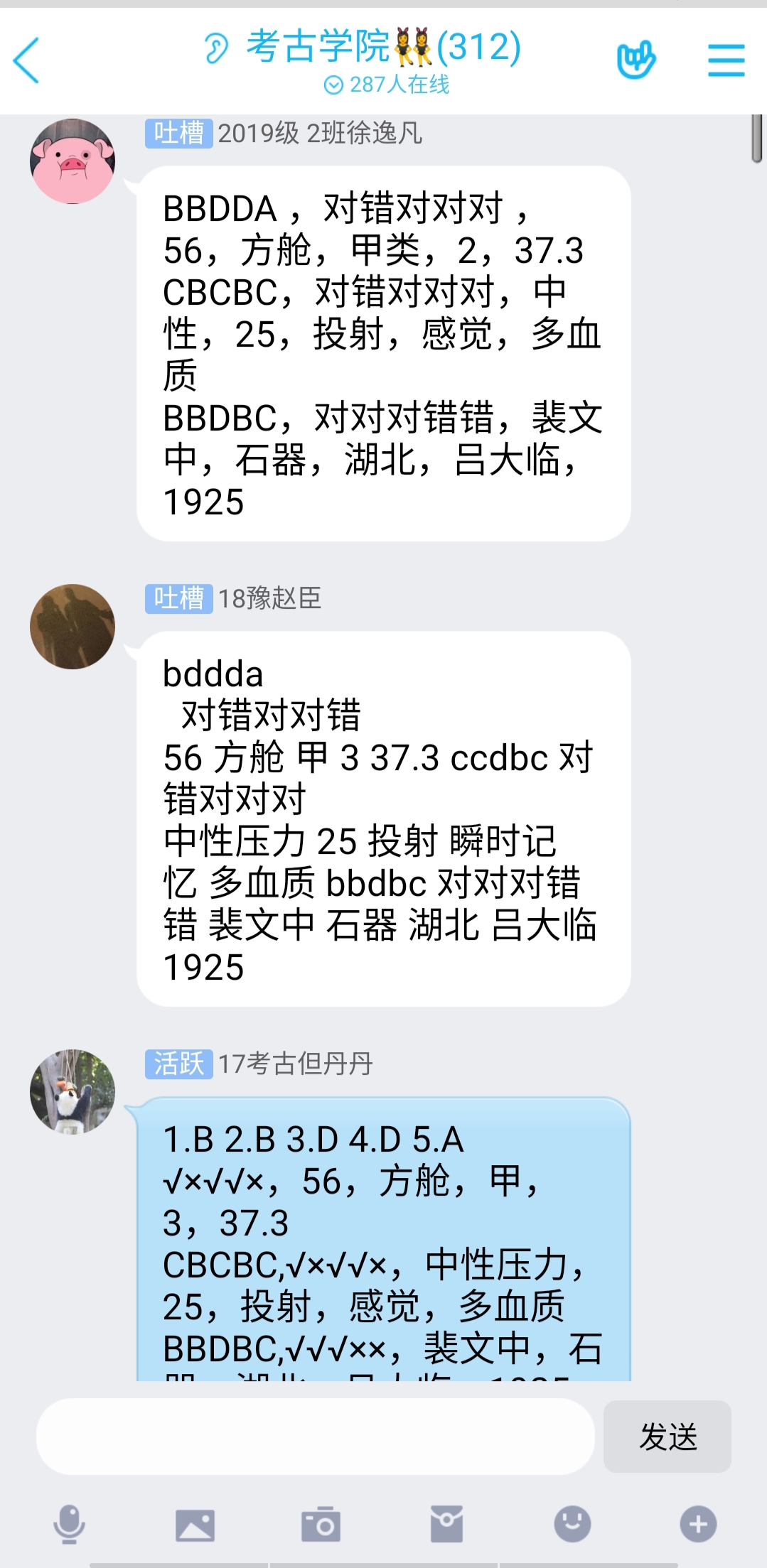Tap the group ear-mode icon beside title
This screenshot has height=1568, width=767.
click(216, 48)
